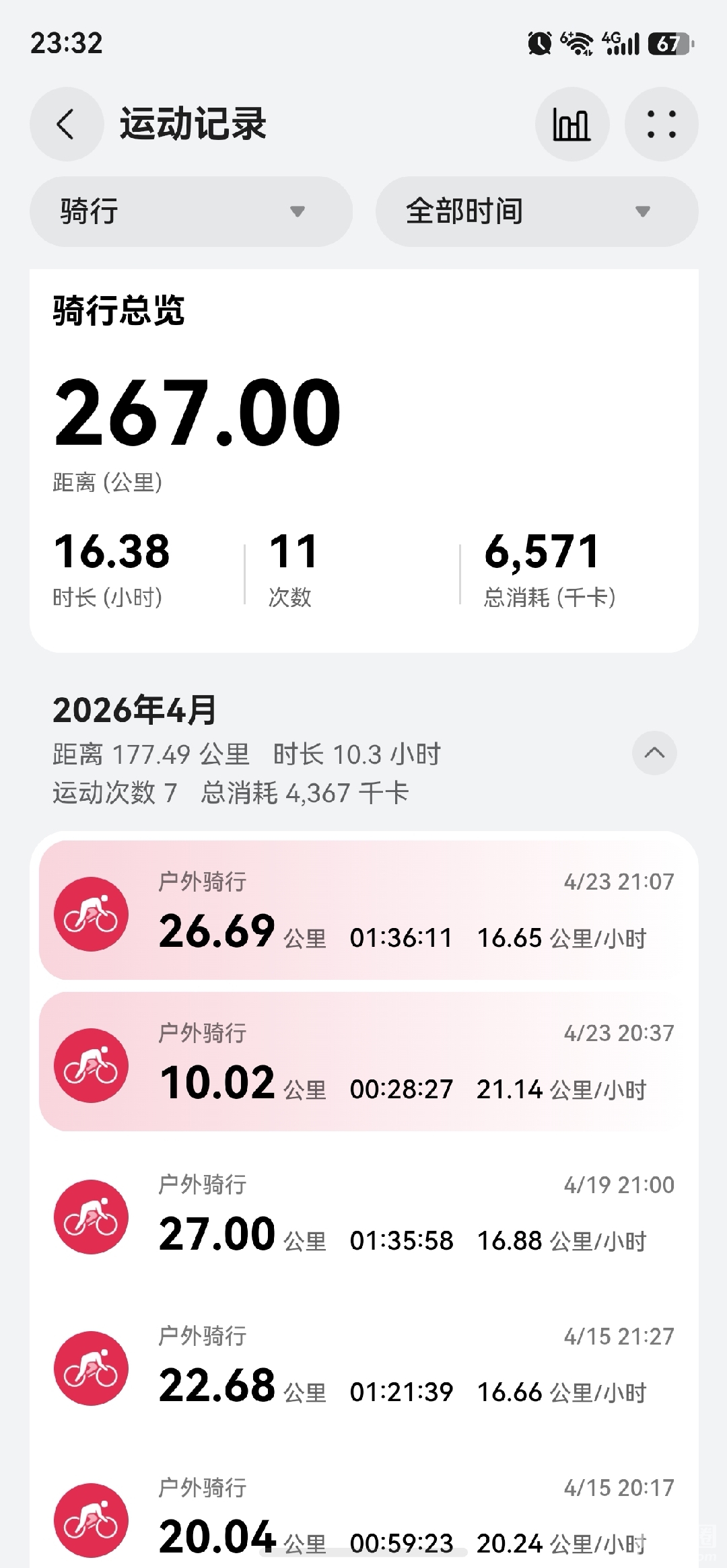The image size is (727, 1568).
Task: View the 27.00 公里 ride on 4/19
Action: [363, 1213]
